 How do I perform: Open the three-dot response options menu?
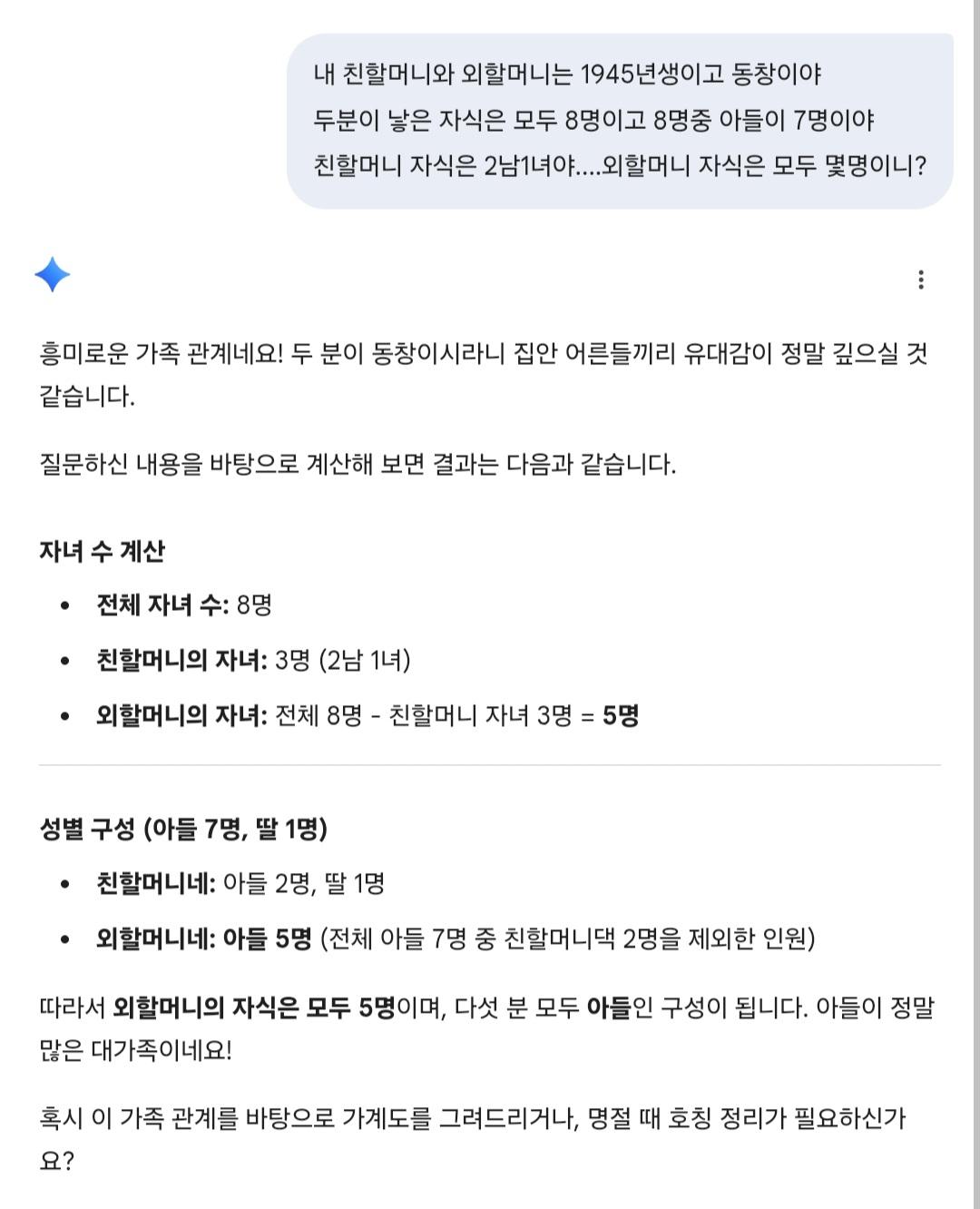(x=923, y=279)
